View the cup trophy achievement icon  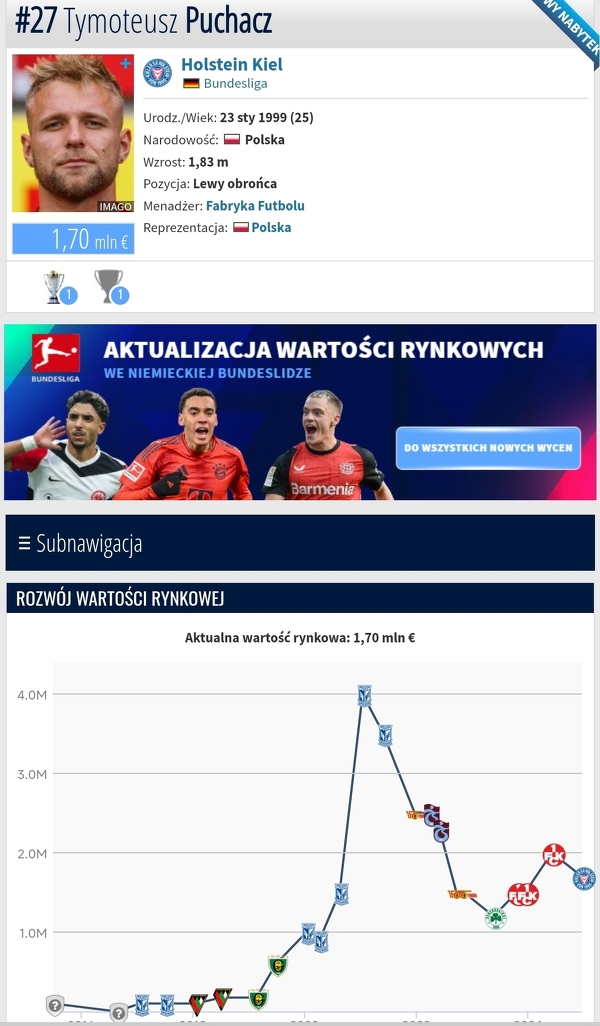(x=55, y=286)
